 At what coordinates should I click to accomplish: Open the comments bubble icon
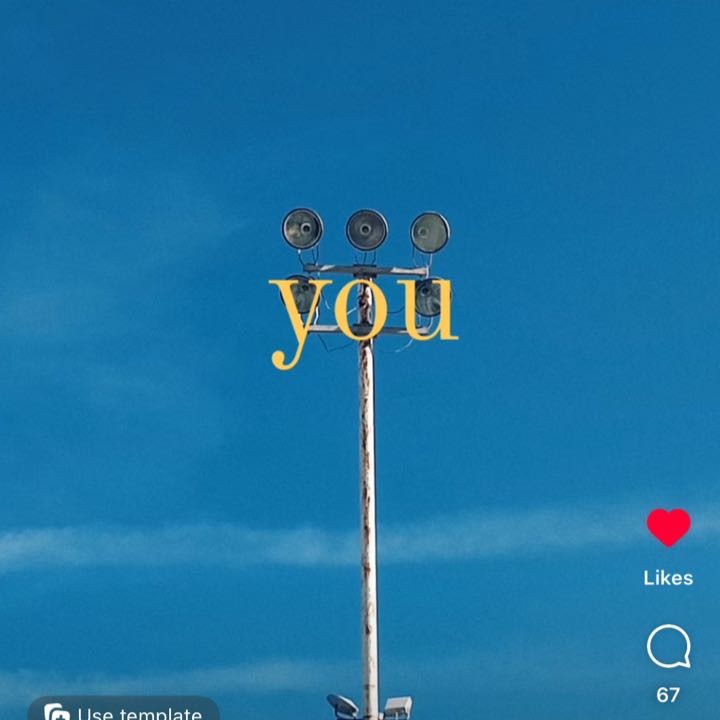(x=668, y=647)
